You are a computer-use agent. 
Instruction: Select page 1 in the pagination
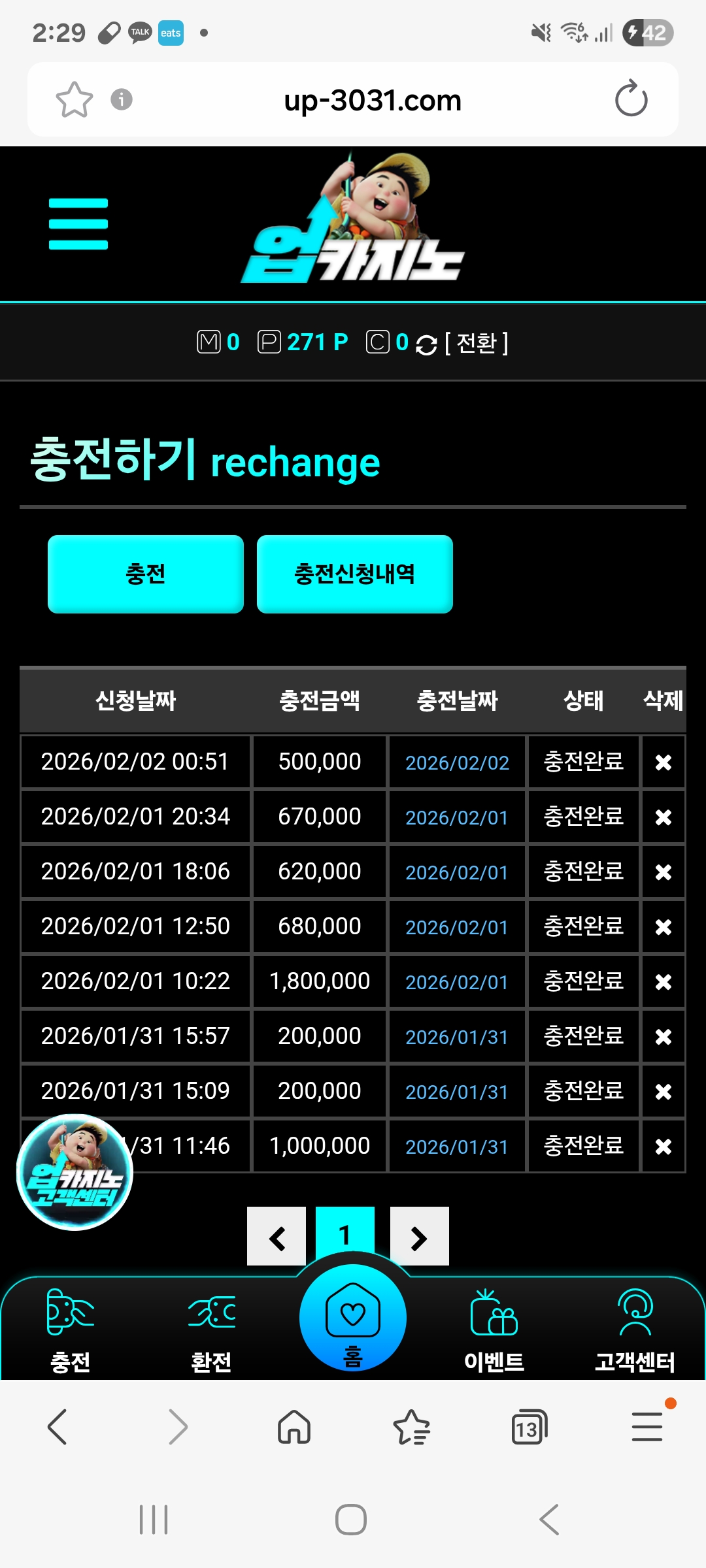pos(345,1235)
